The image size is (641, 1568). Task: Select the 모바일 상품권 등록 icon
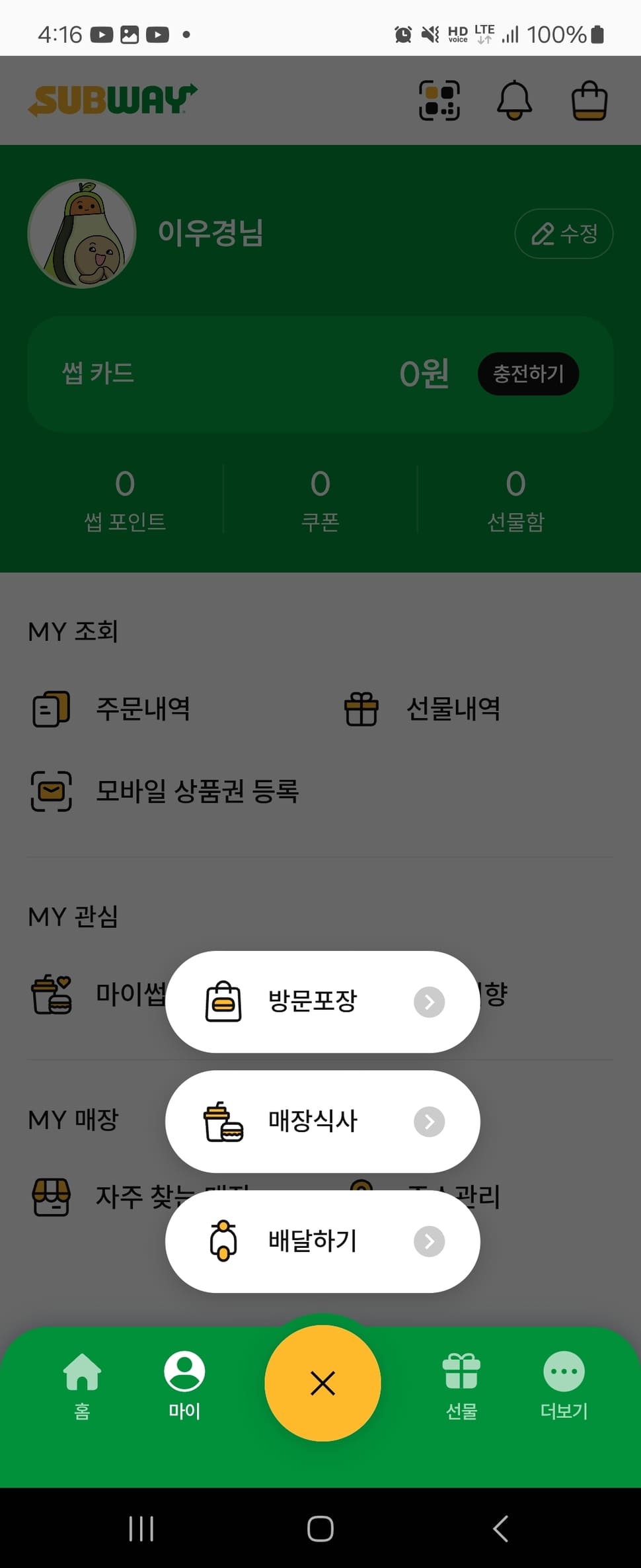51,791
